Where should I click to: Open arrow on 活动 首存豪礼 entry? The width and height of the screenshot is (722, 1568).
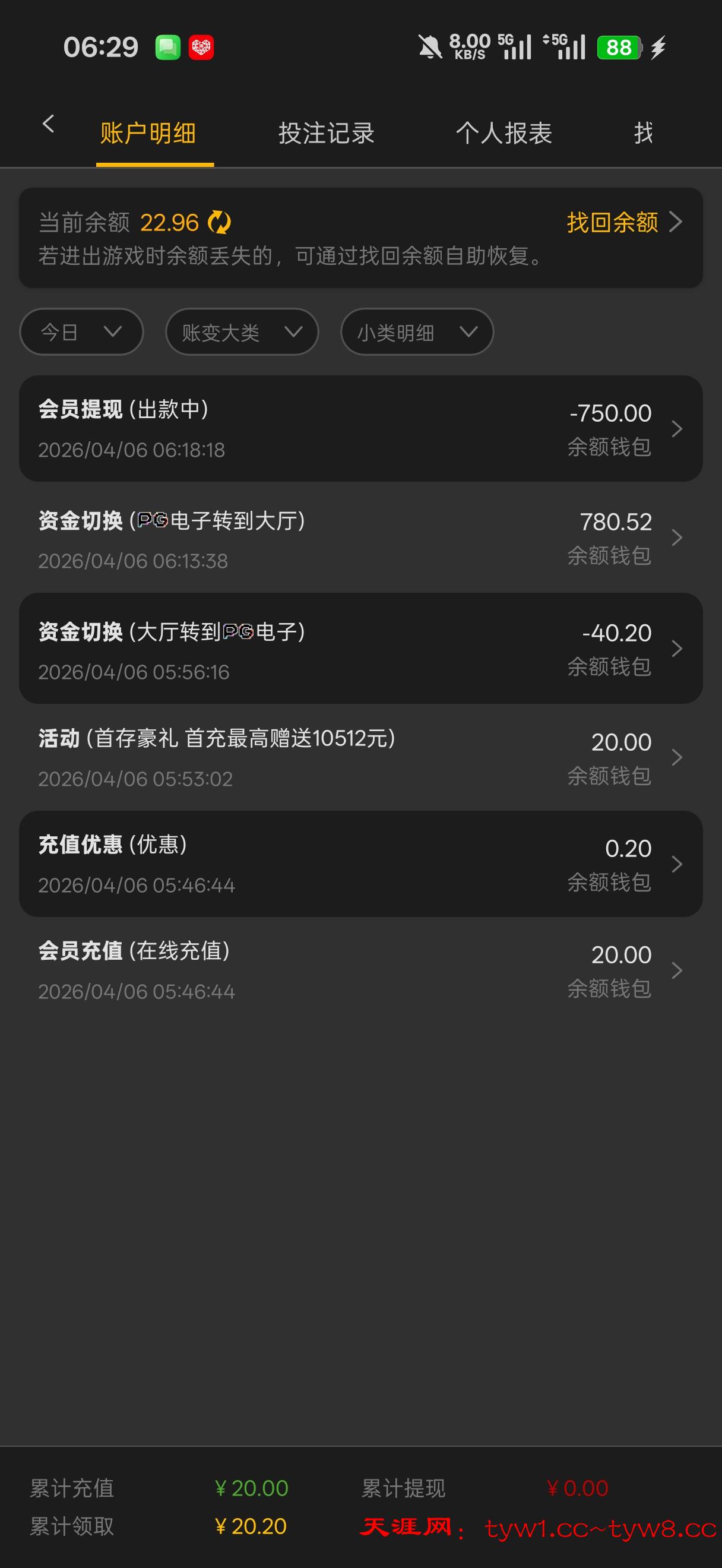(x=676, y=757)
